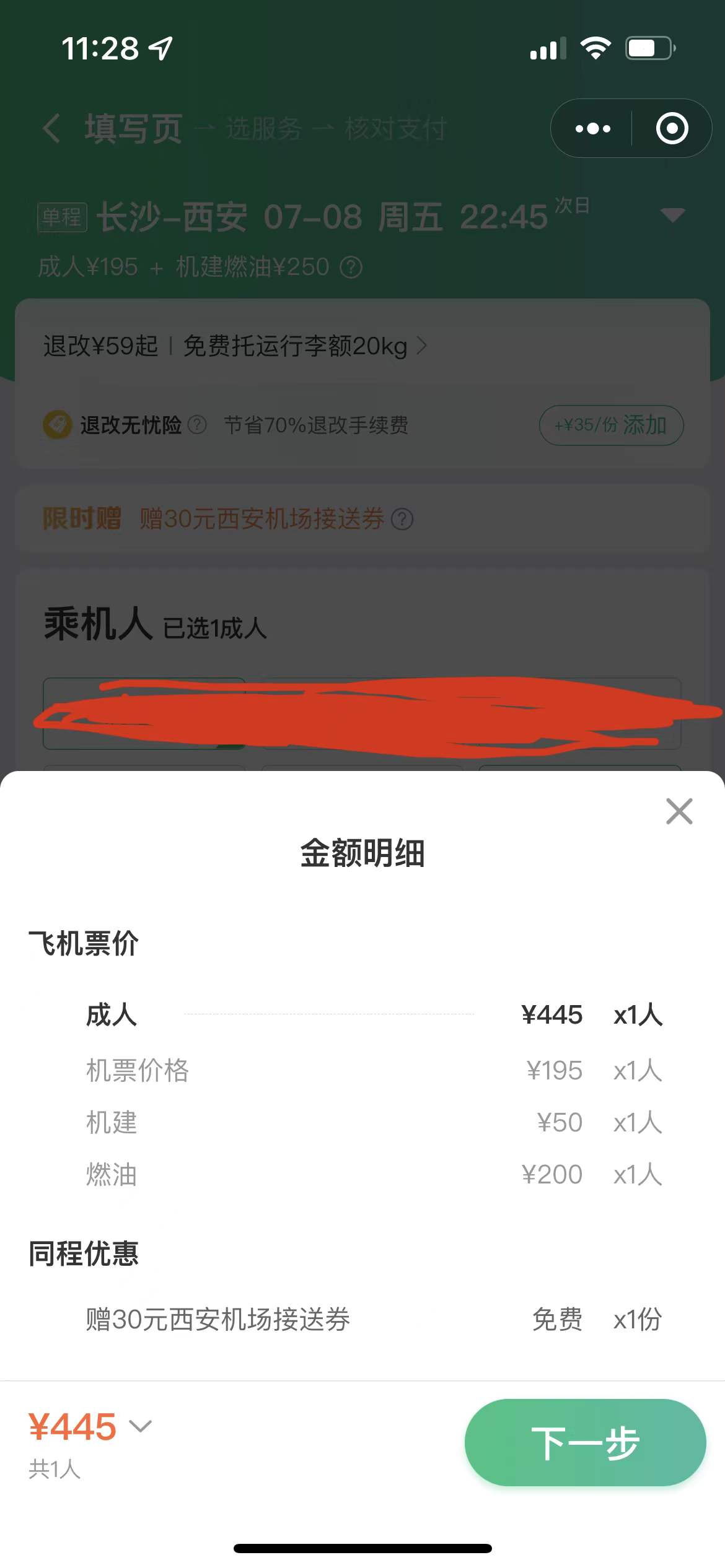Expand the 长沙–西安 flight details arrow
Image resolution: width=725 pixels, height=1568 pixels.
[672, 215]
